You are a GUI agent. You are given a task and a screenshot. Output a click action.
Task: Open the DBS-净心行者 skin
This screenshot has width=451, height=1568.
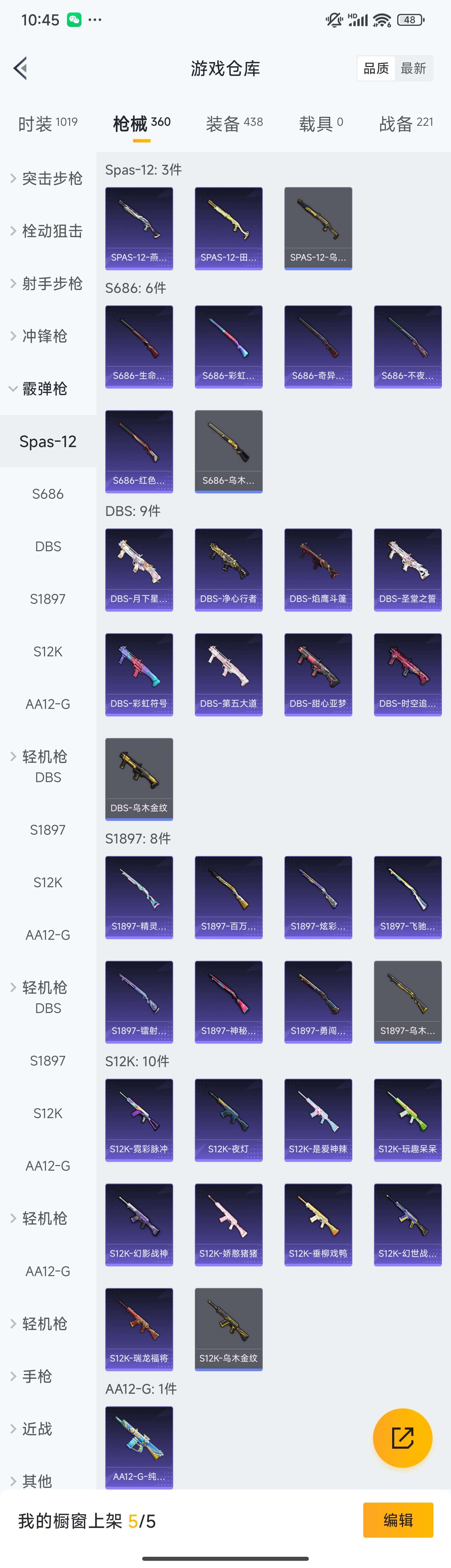coord(229,569)
